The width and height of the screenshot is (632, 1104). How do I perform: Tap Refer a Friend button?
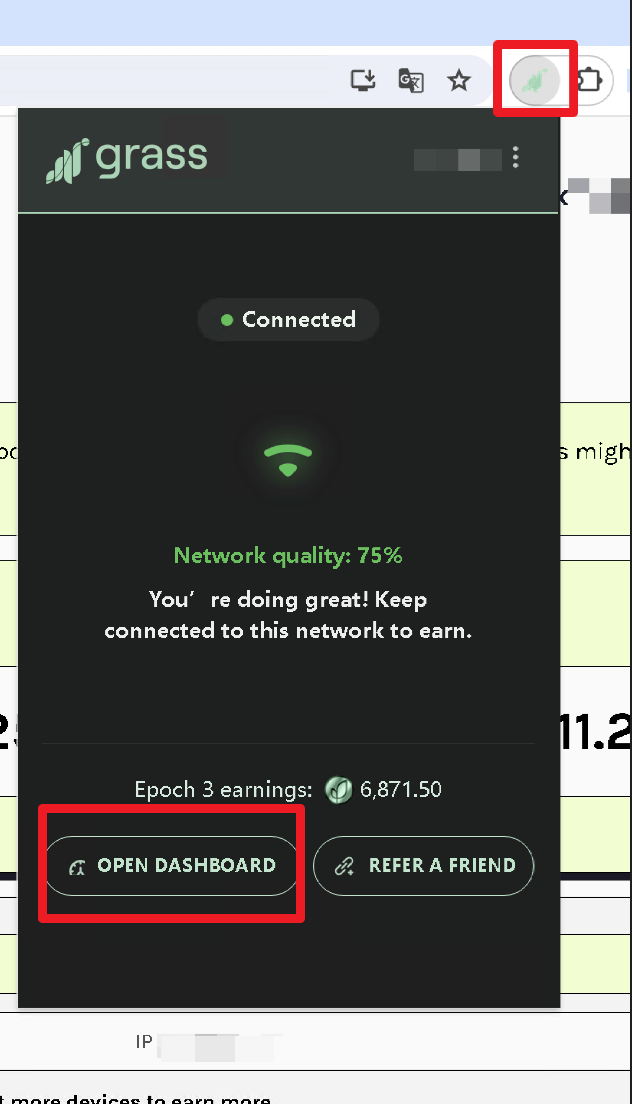(x=424, y=865)
